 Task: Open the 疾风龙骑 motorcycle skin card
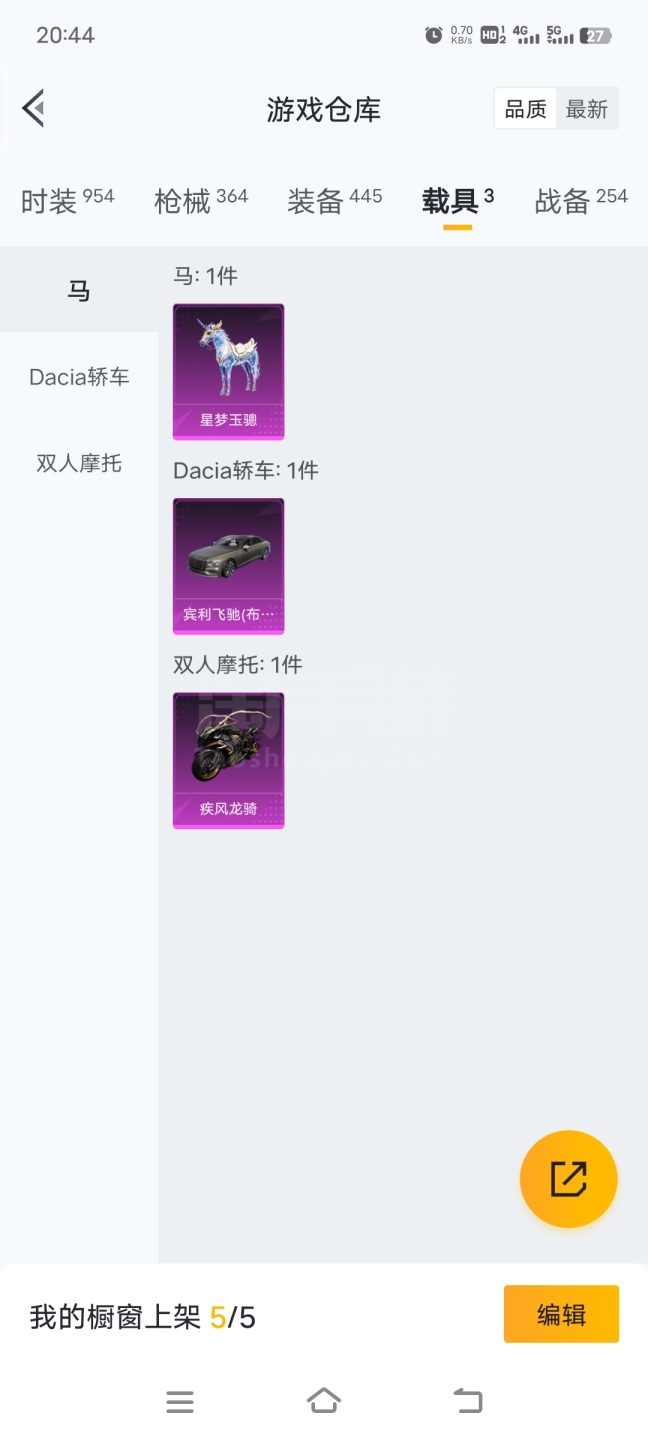[228, 759]
